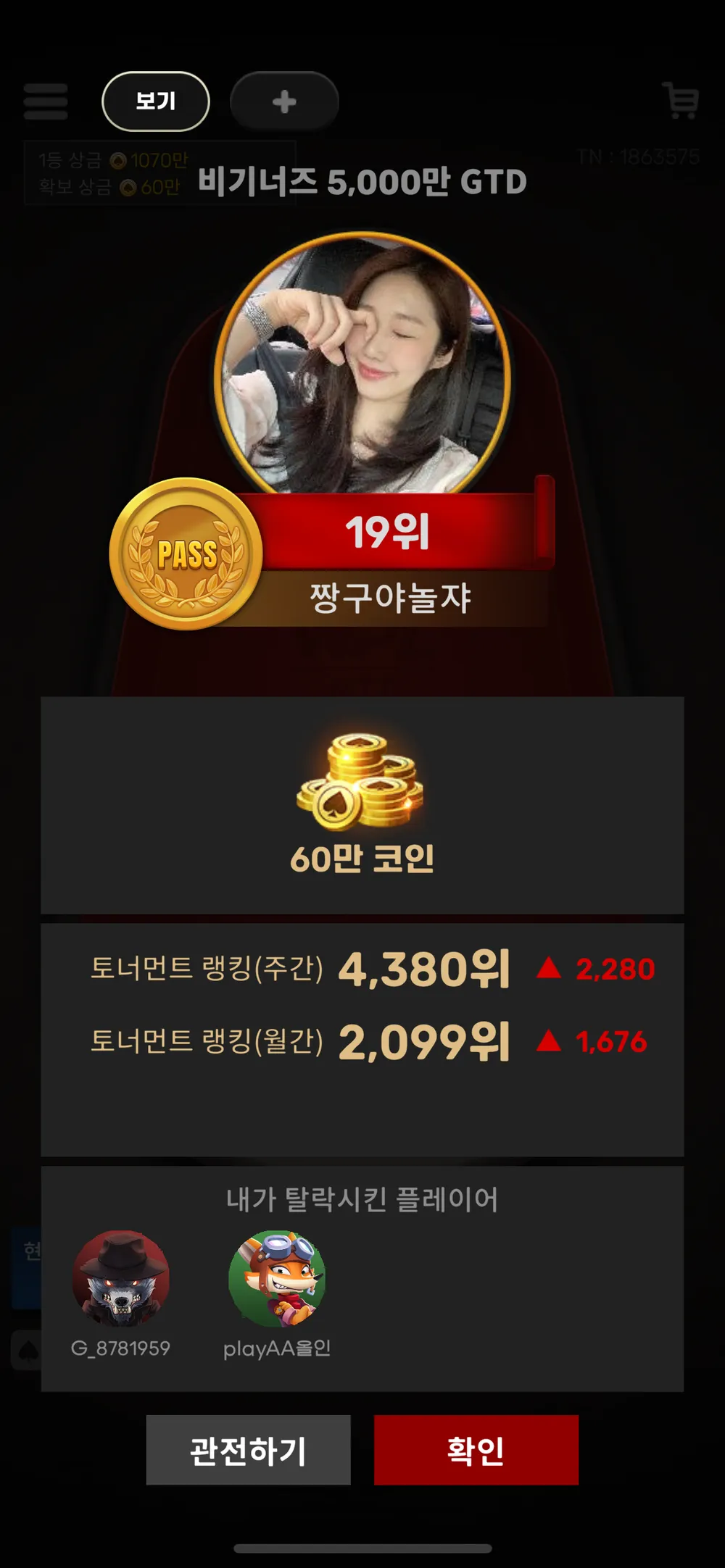View eliminated player playAA올인
The height and width of the screenshot is (1568, 725).
[x=277, y=1279]
